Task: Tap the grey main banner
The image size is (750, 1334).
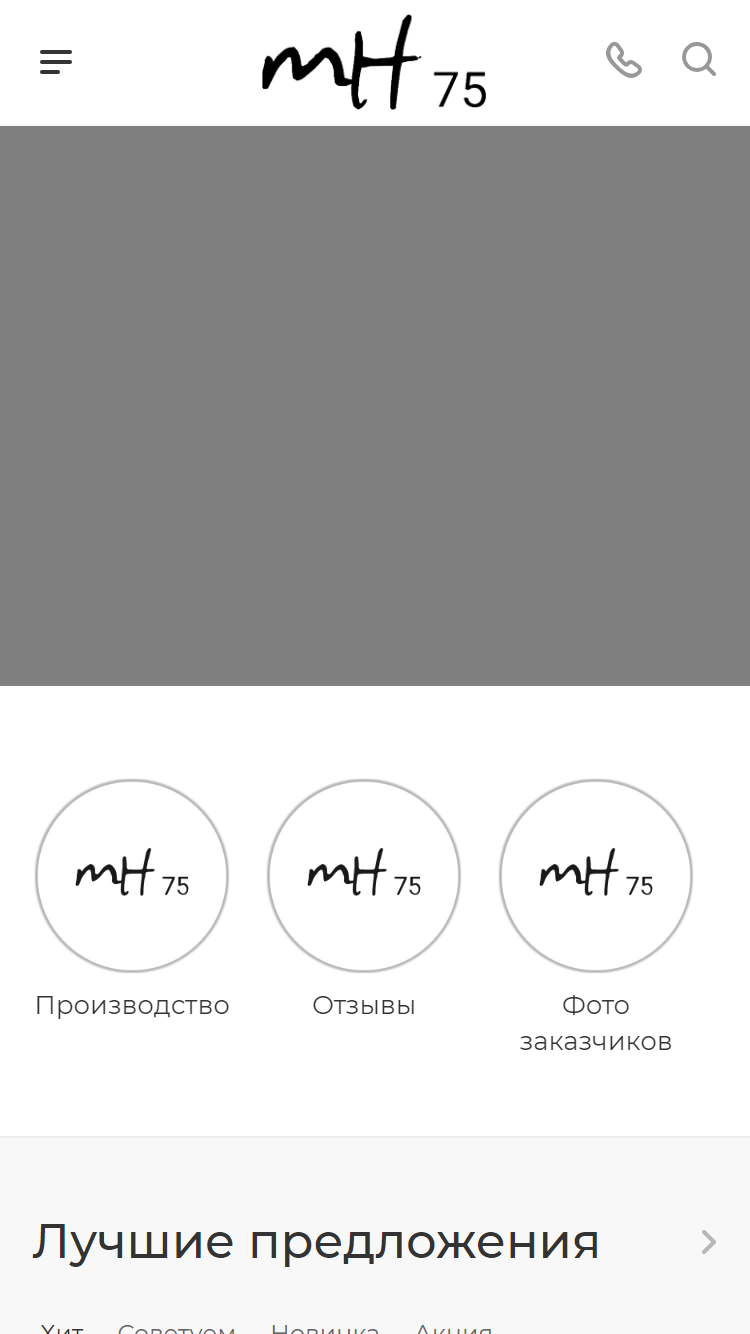Action: 375,406
